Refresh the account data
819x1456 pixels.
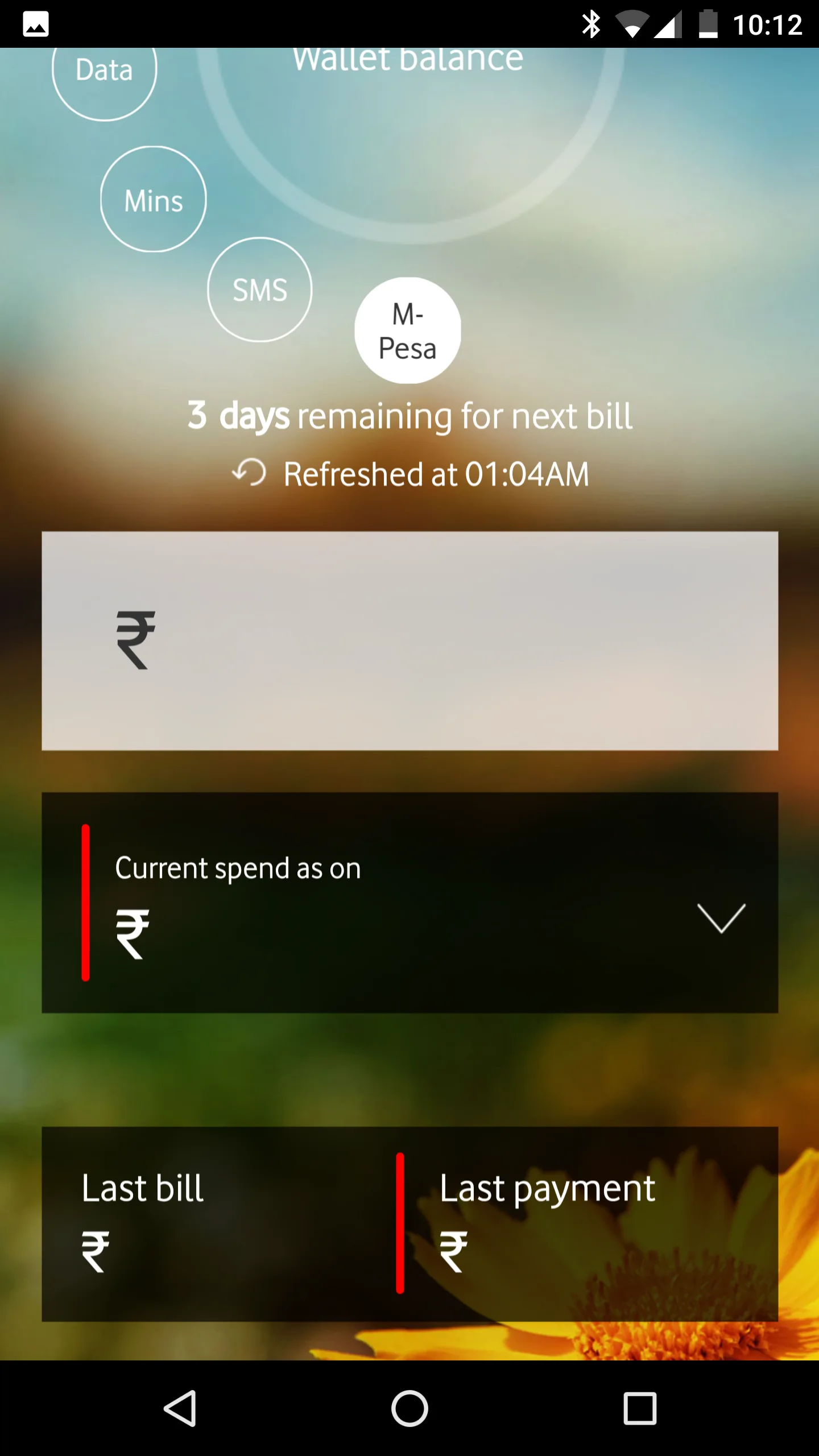point(250,473)
